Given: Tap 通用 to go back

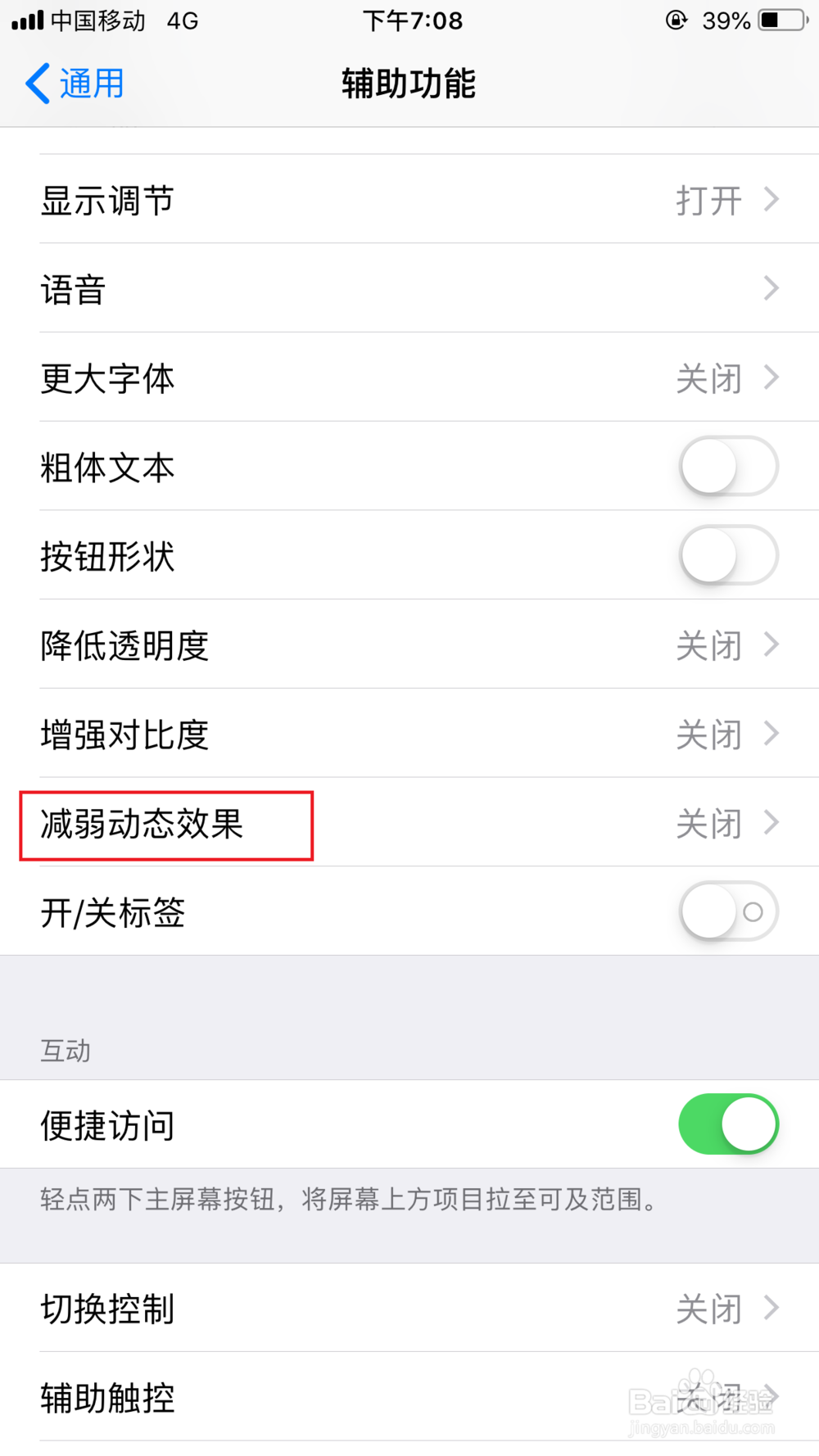Looking at the screenshot, I should 90,83.
